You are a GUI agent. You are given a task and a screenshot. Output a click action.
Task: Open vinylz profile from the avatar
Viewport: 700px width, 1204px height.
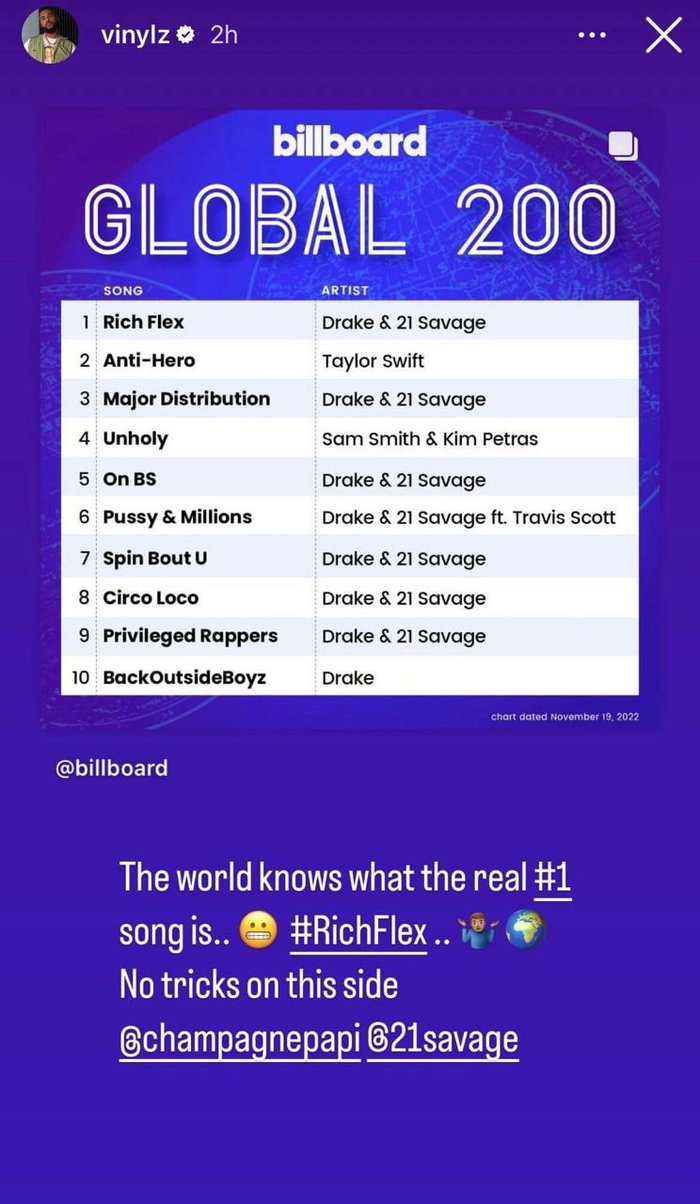coord(50,35)
